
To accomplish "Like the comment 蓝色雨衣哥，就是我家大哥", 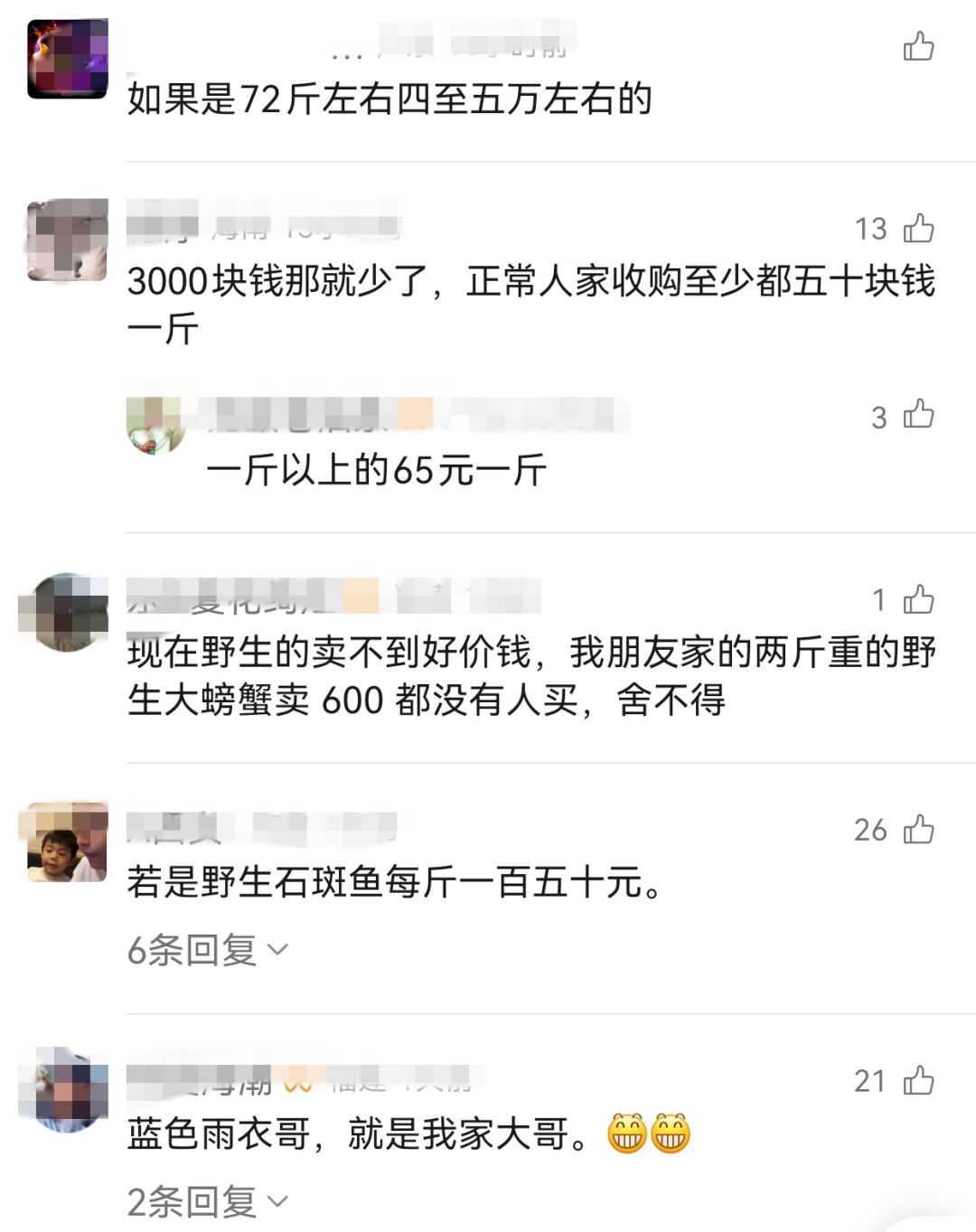I will pyautogui.click(x=918, y=1080).
